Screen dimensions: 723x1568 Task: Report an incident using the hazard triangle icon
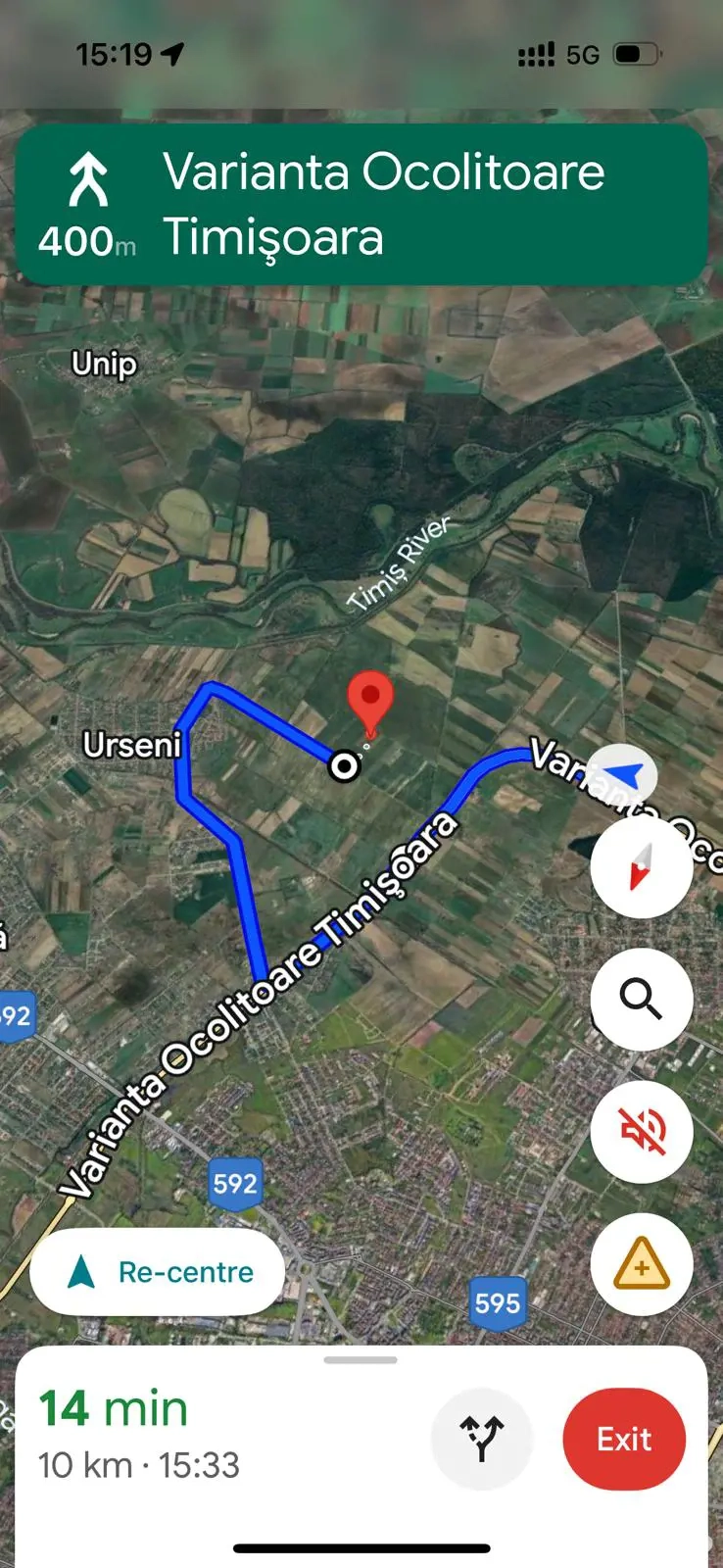(642, 1264)
